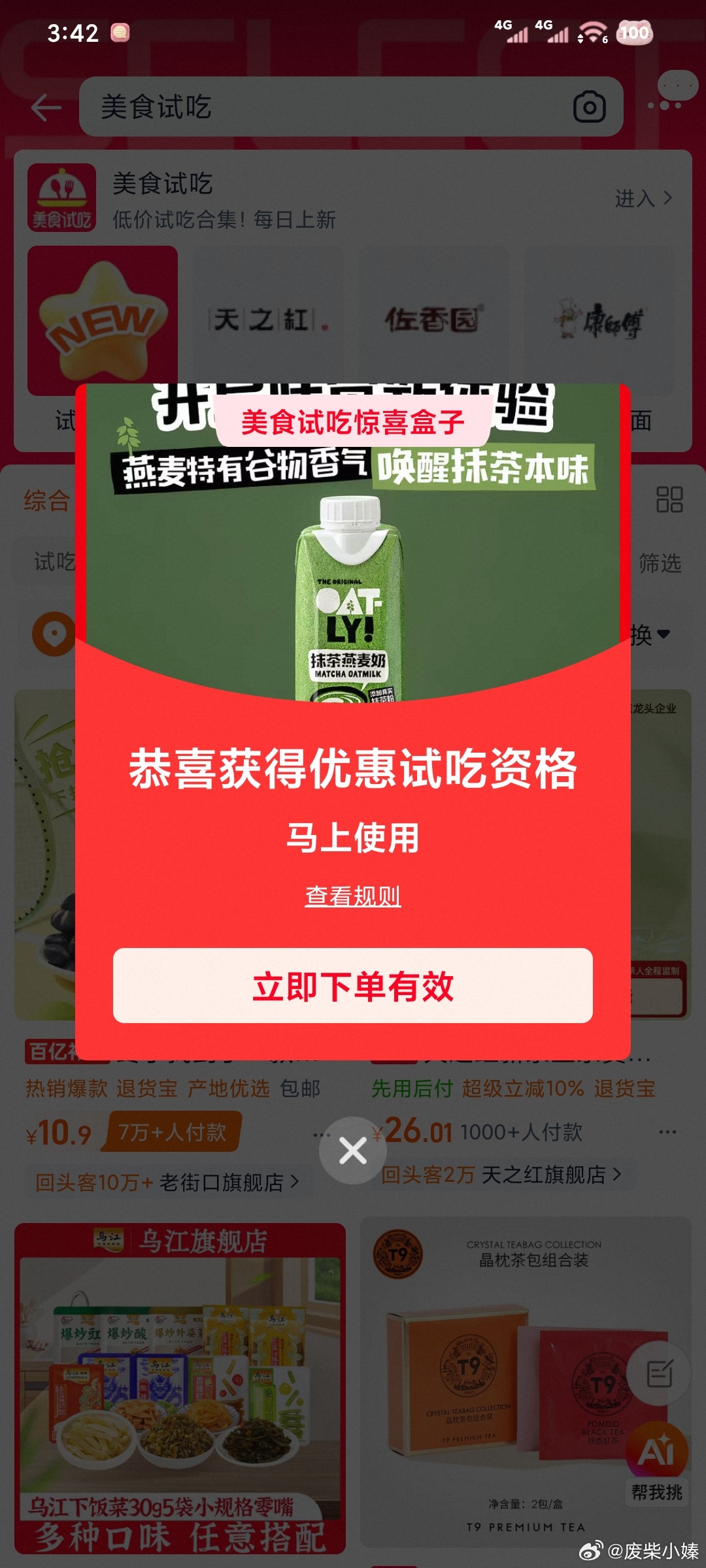This screenshot has height=1568, width=706.
Task: Switch to the 综合 sort tab
Action: pos(47,501)
